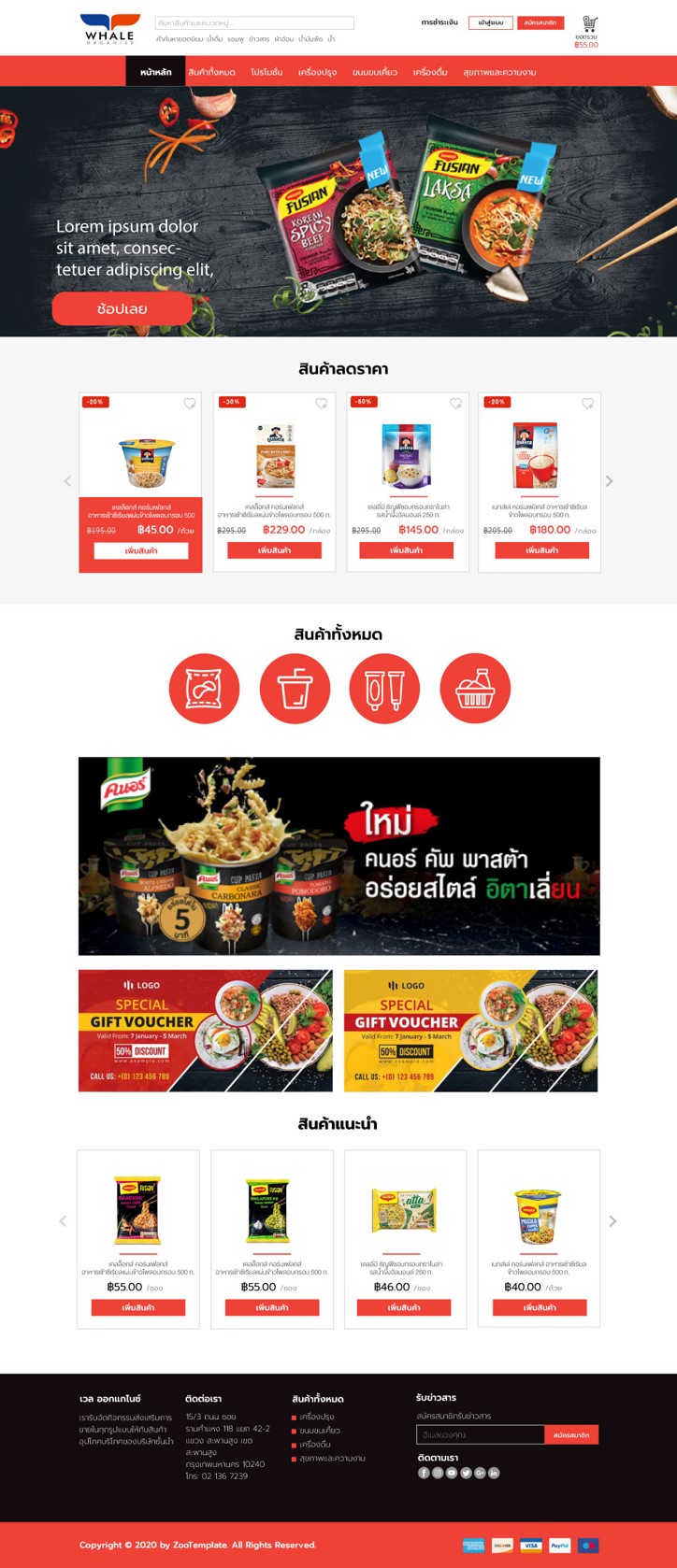Open เครื่องปรุง link in footer
The width and height of the screenshot is (677, 1568).
pos(317,1417)
